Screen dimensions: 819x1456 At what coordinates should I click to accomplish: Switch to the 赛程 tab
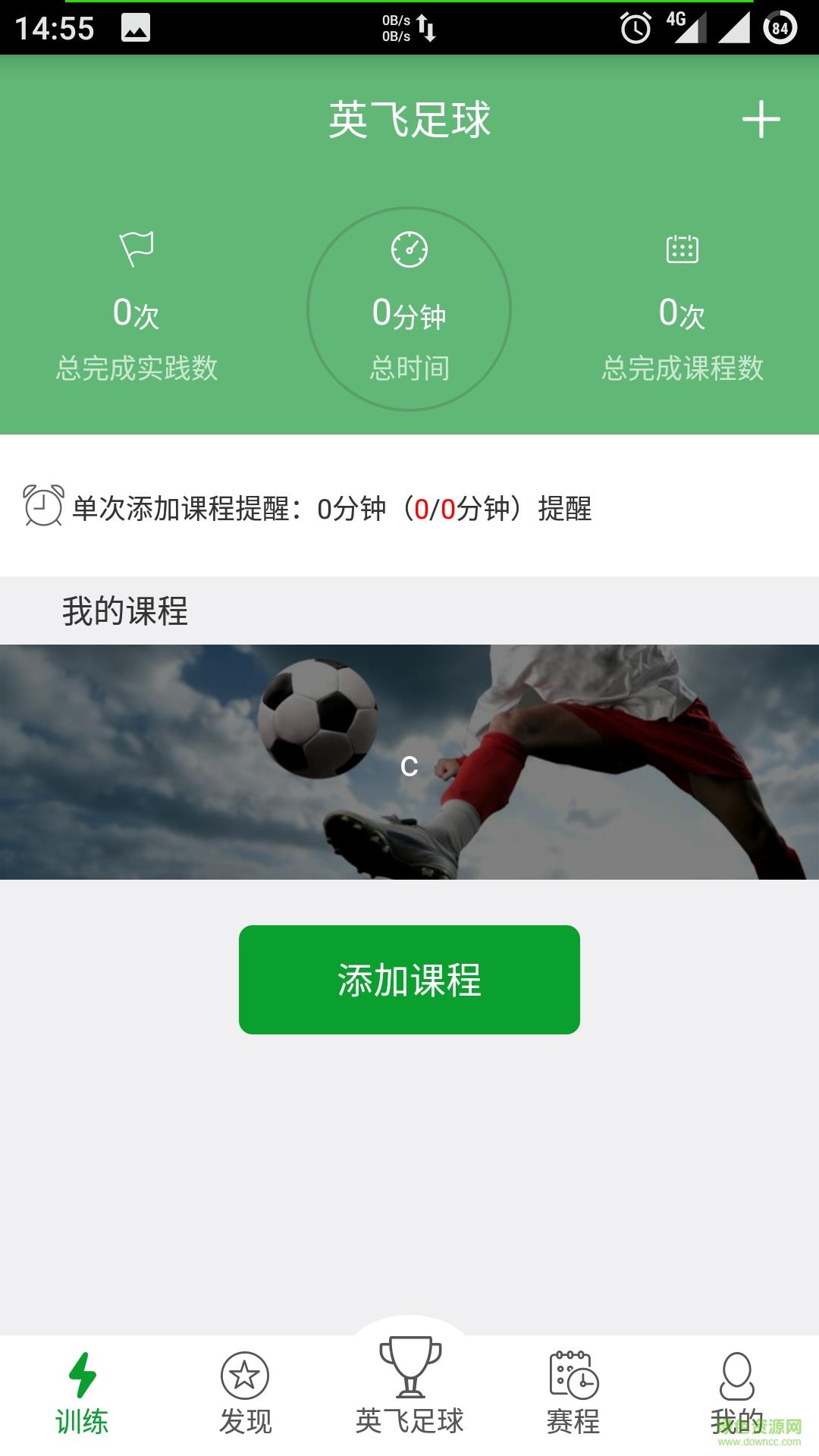coord(573,1394)
